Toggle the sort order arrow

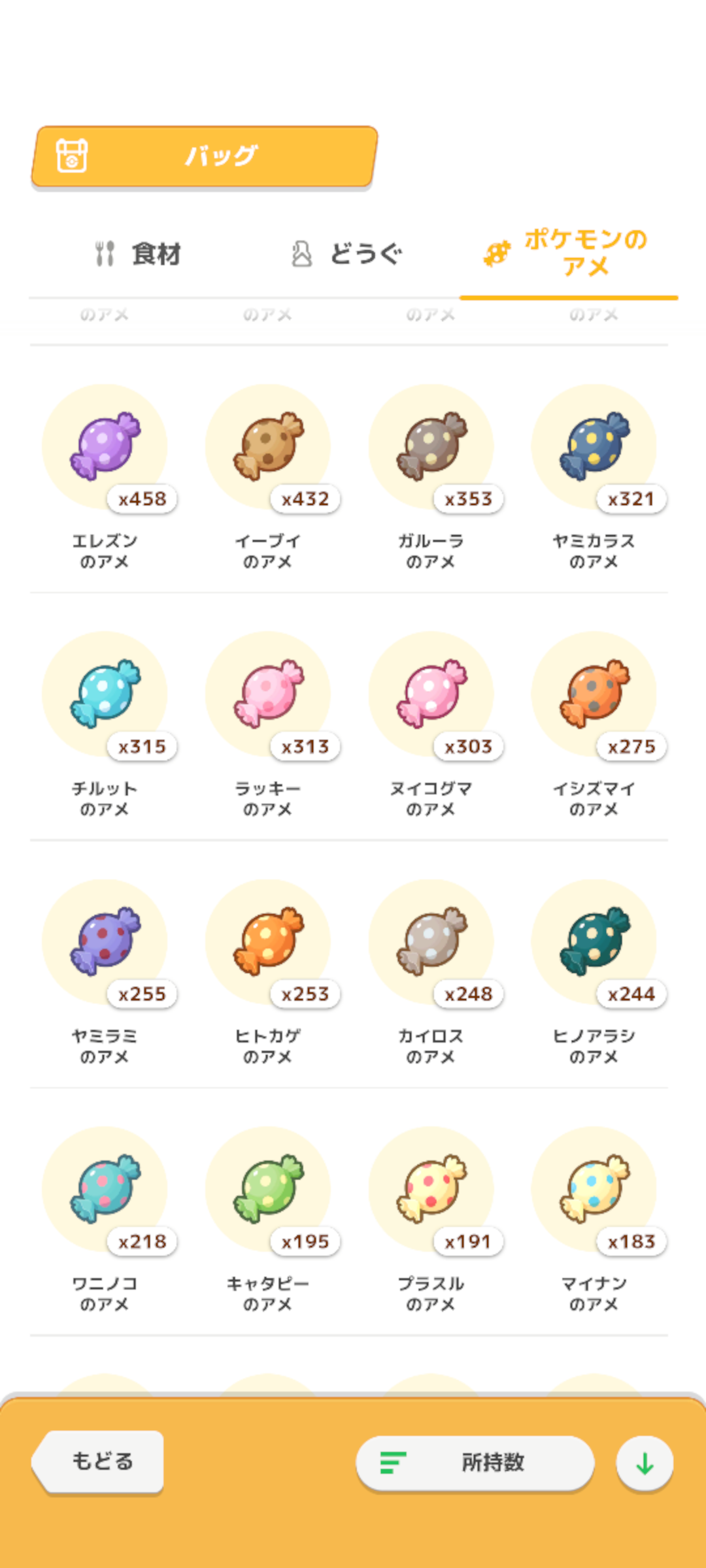pos(645,1463)
